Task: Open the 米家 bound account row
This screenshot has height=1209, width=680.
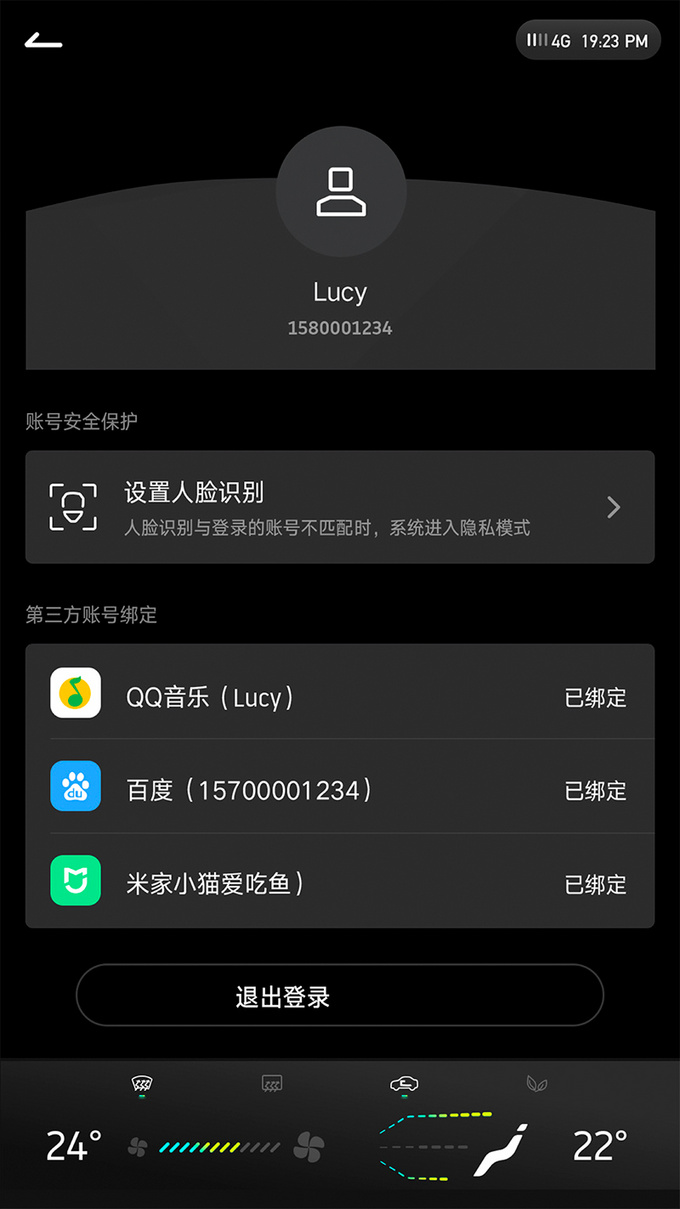Action: click(x=340, y=881)
